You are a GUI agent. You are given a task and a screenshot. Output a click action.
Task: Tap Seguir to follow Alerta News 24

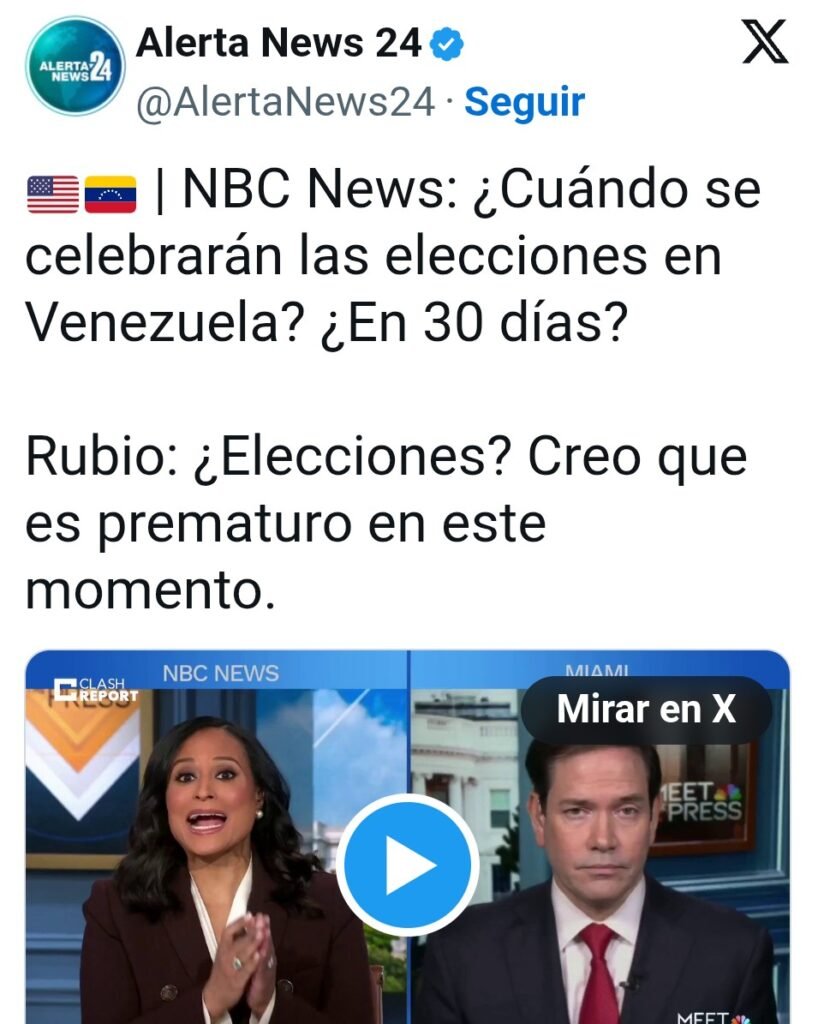(524, 102)
